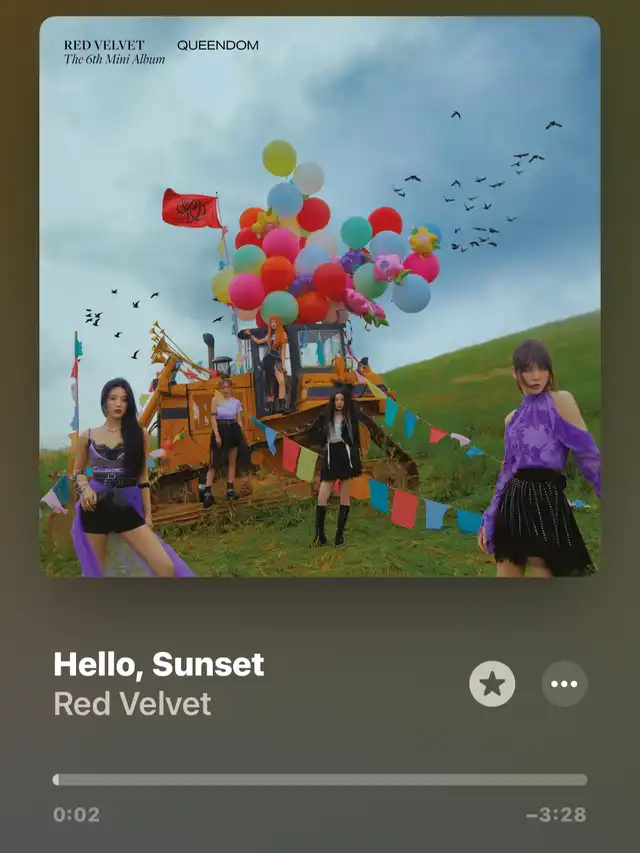Open the three-dot more options menu

pos(564,684)
